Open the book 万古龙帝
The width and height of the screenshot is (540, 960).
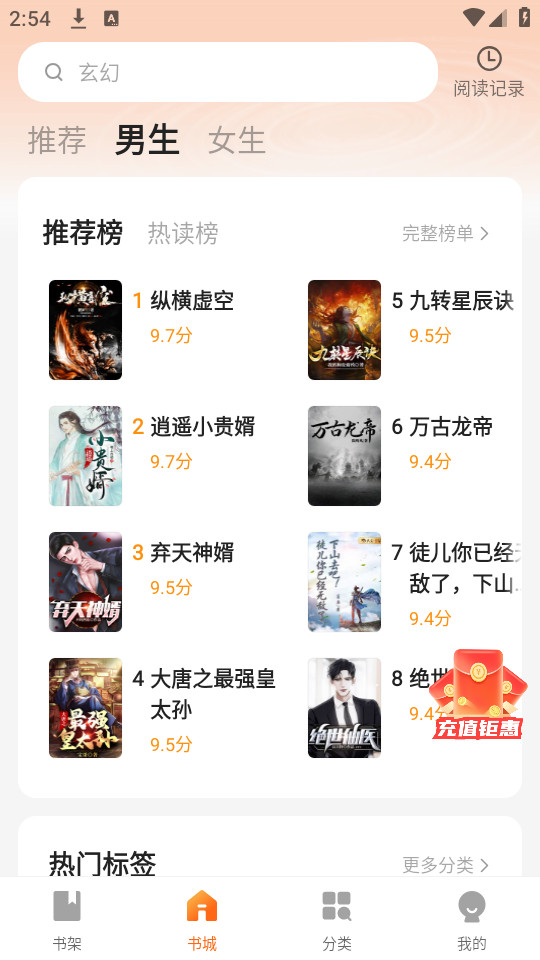coord(413,456)
